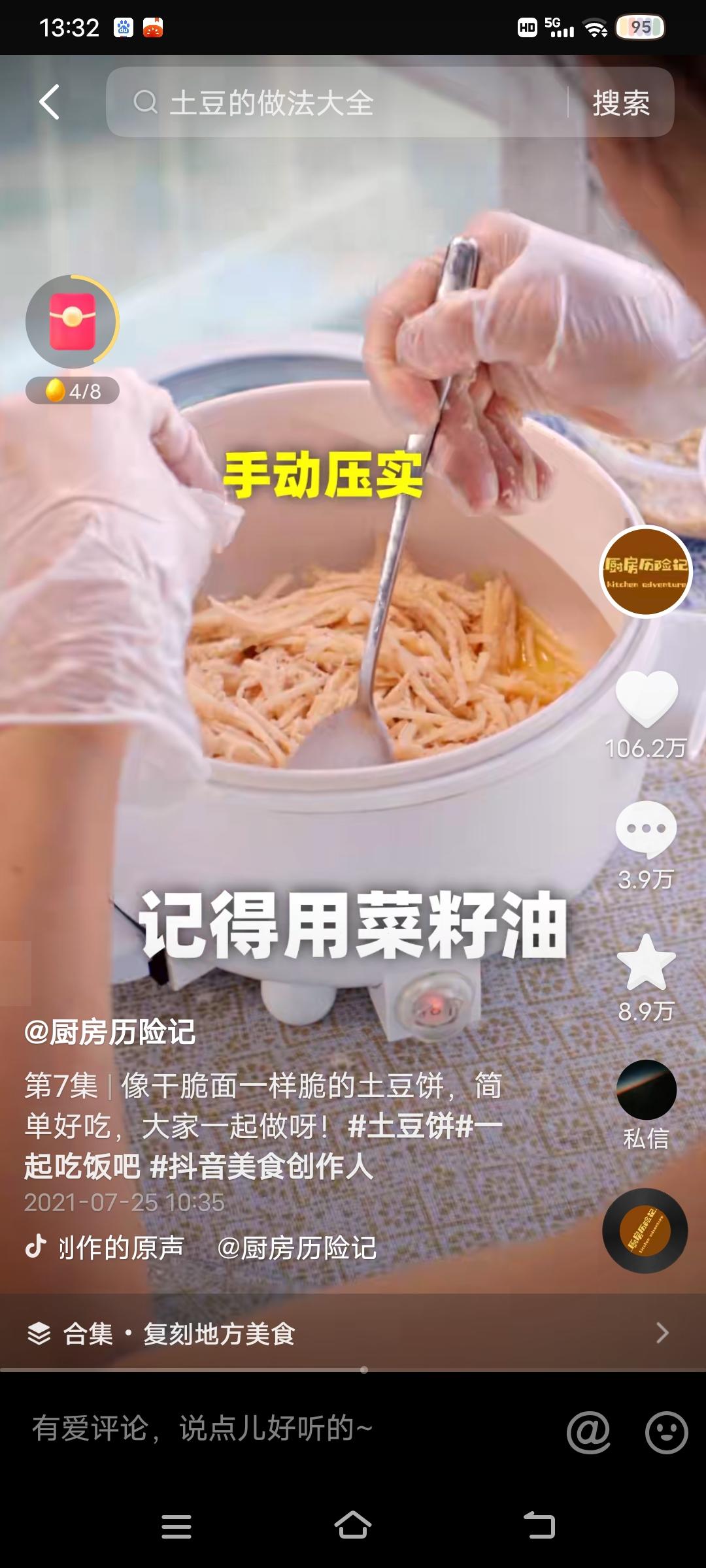Like this video with the heart icon
This screenshot has height=1568, width=706.
tap(646, 698)
